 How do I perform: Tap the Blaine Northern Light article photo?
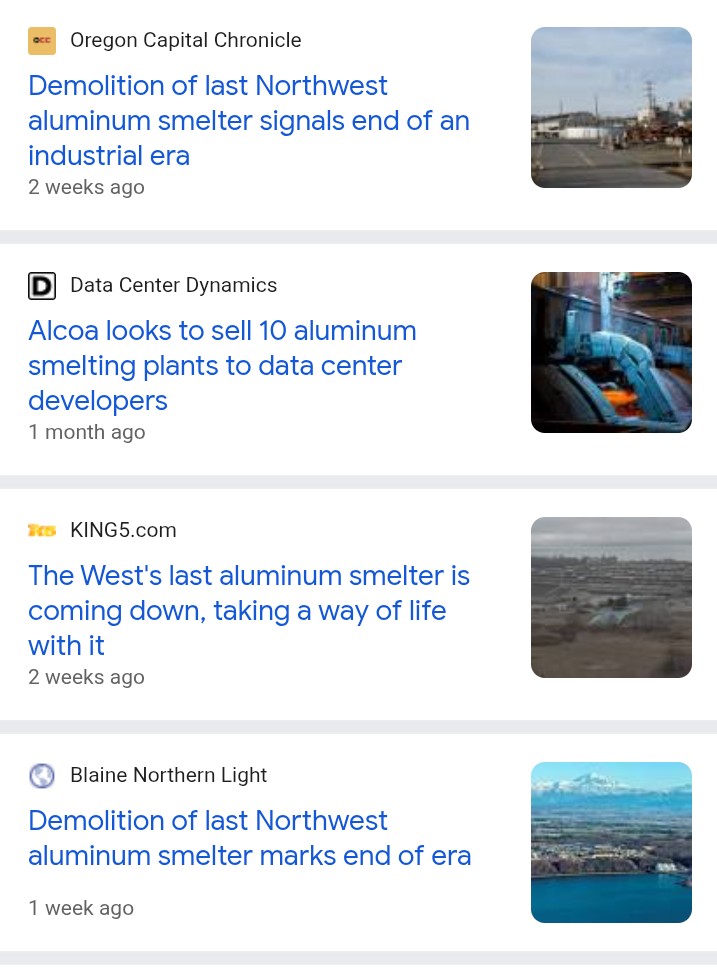click(611, 843)
